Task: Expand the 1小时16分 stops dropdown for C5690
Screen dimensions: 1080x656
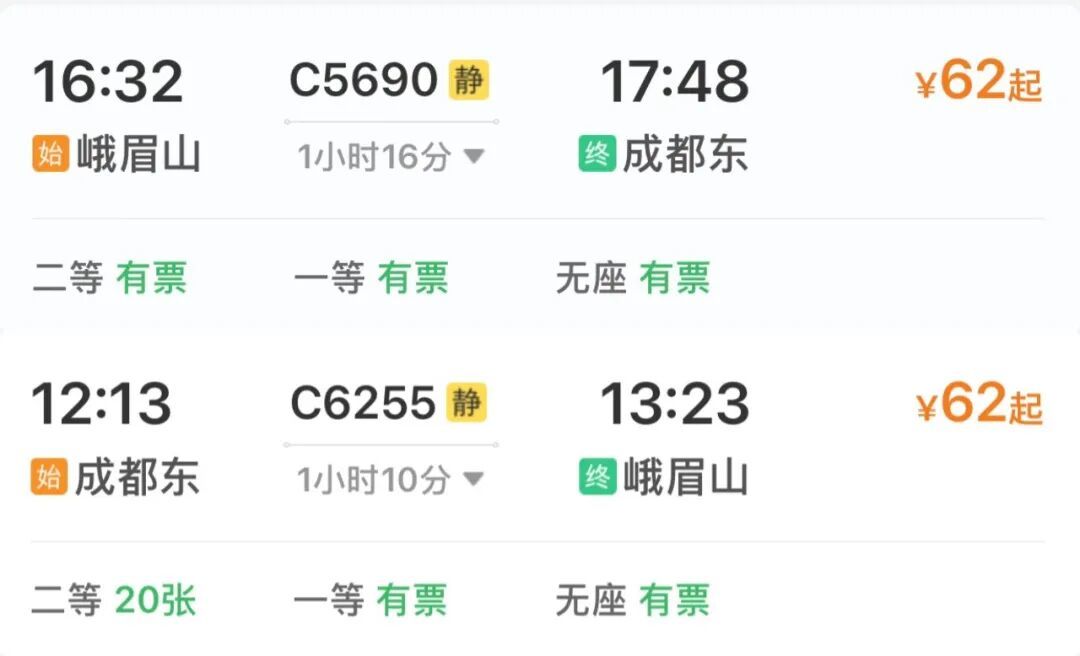Action: pos(391,156)
